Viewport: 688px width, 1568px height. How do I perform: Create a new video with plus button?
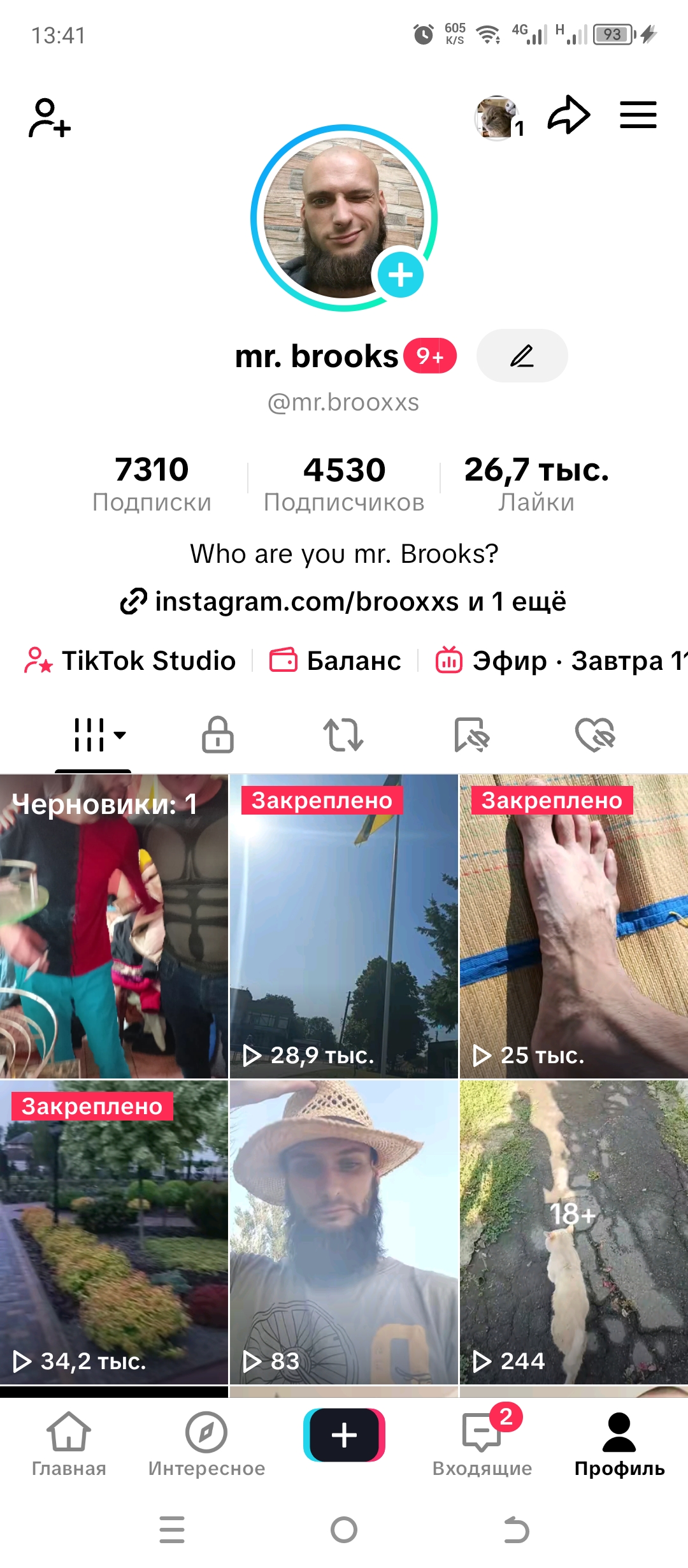tap(344, 1435)
